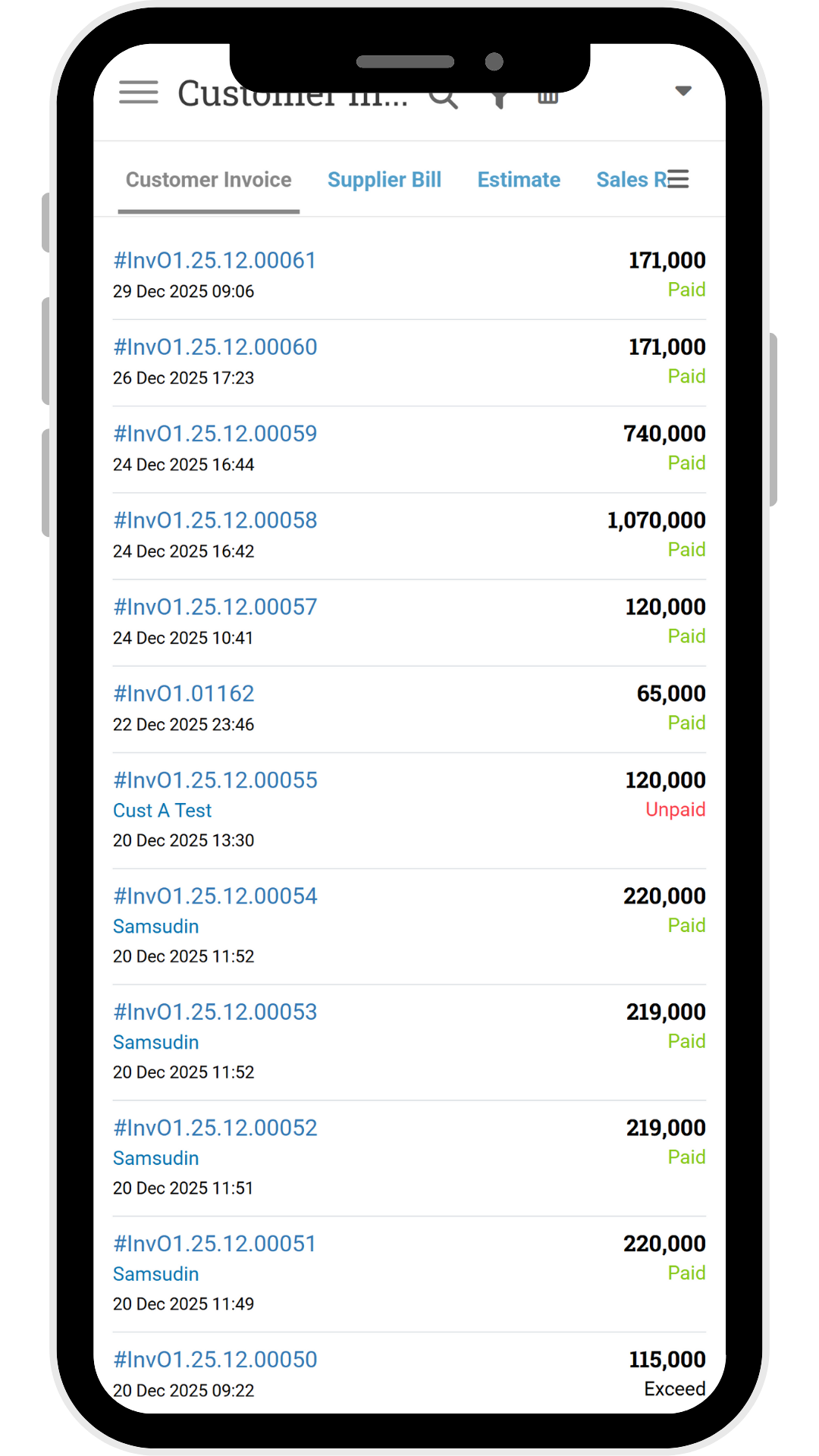
Task: Open invoice #InvO1.25.12.00060
Action: pos(215,347)
